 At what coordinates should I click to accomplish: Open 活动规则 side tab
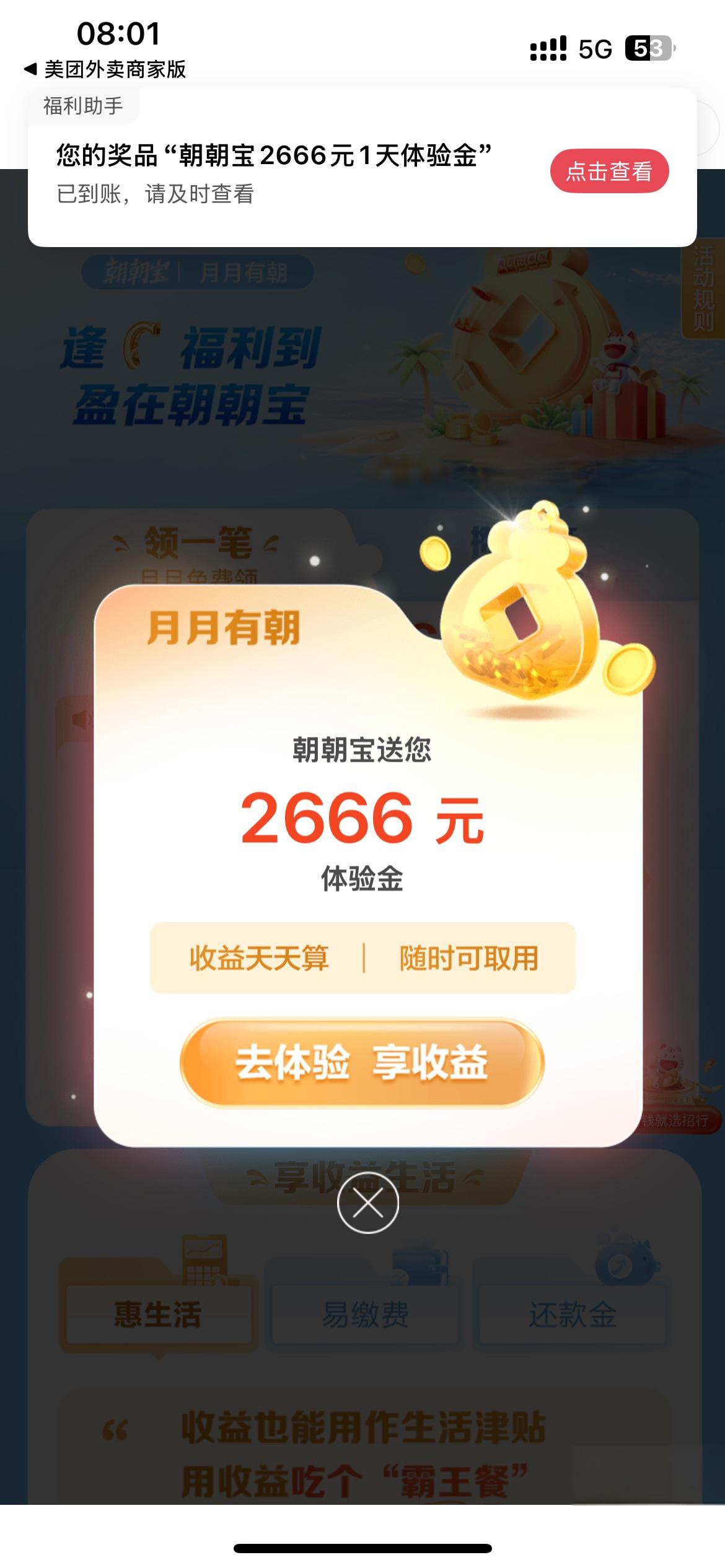pos(703,289)
